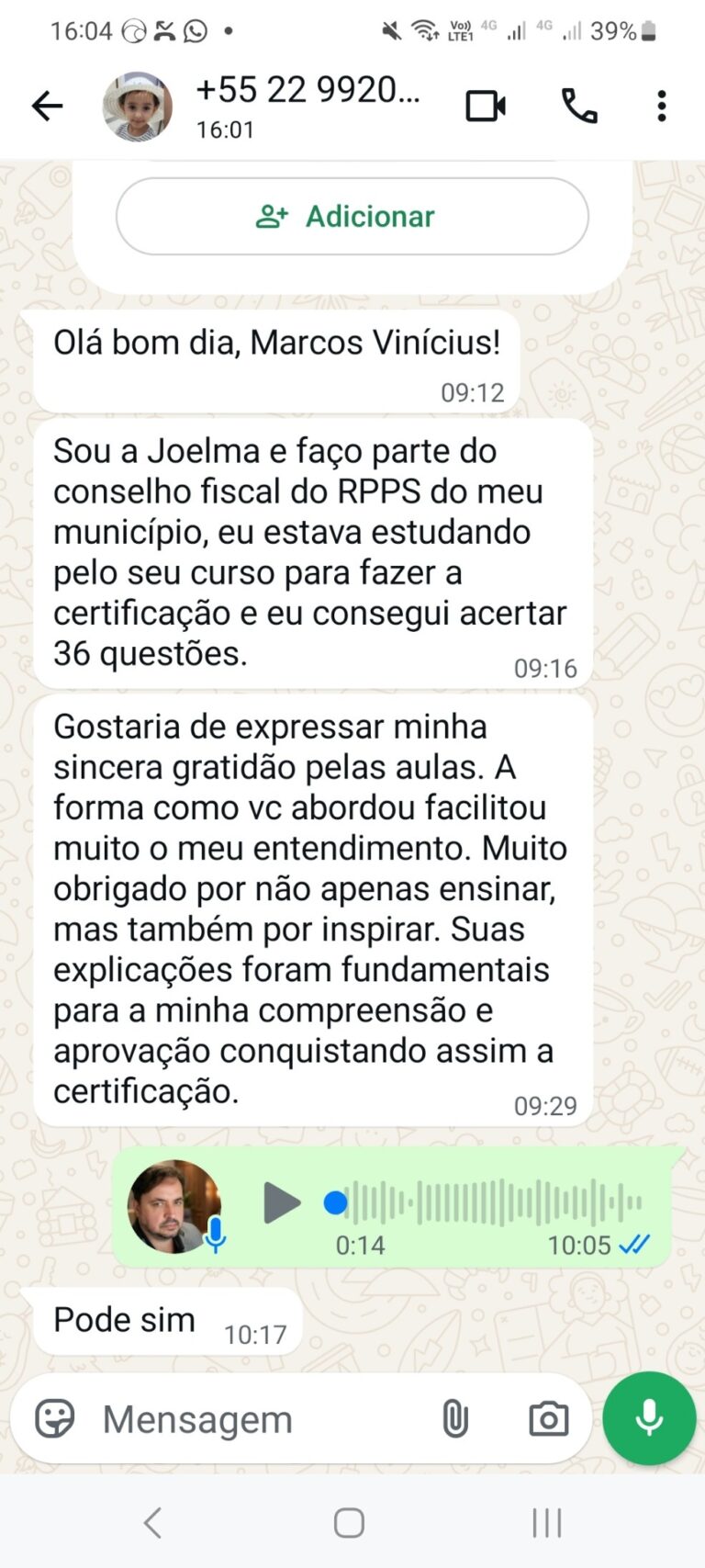Viewport: 705px width, 1568px height.
Task: Open the attachment paperclip
Action: pos(454,1419)
